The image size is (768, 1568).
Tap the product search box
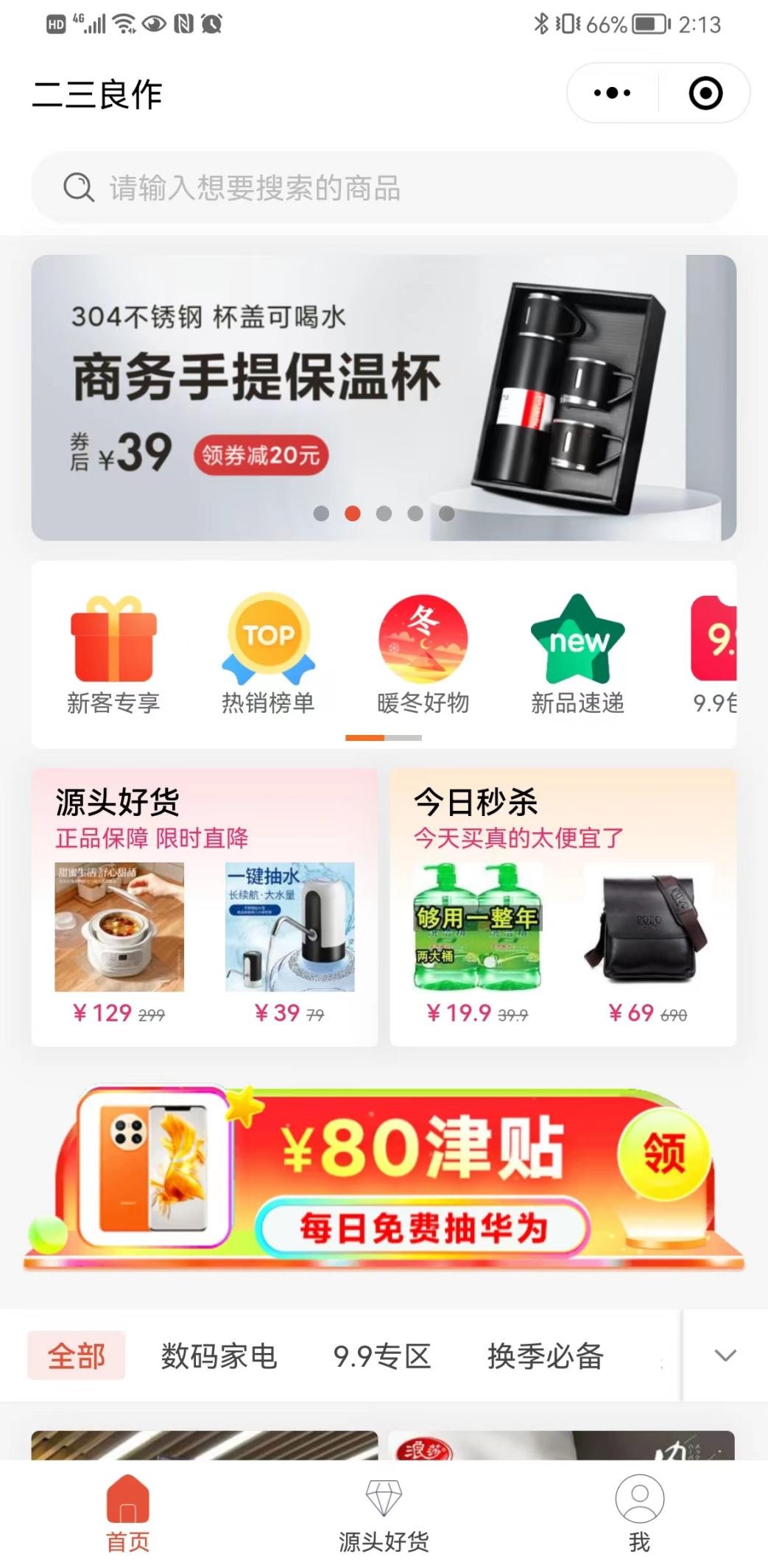point(383,188)
